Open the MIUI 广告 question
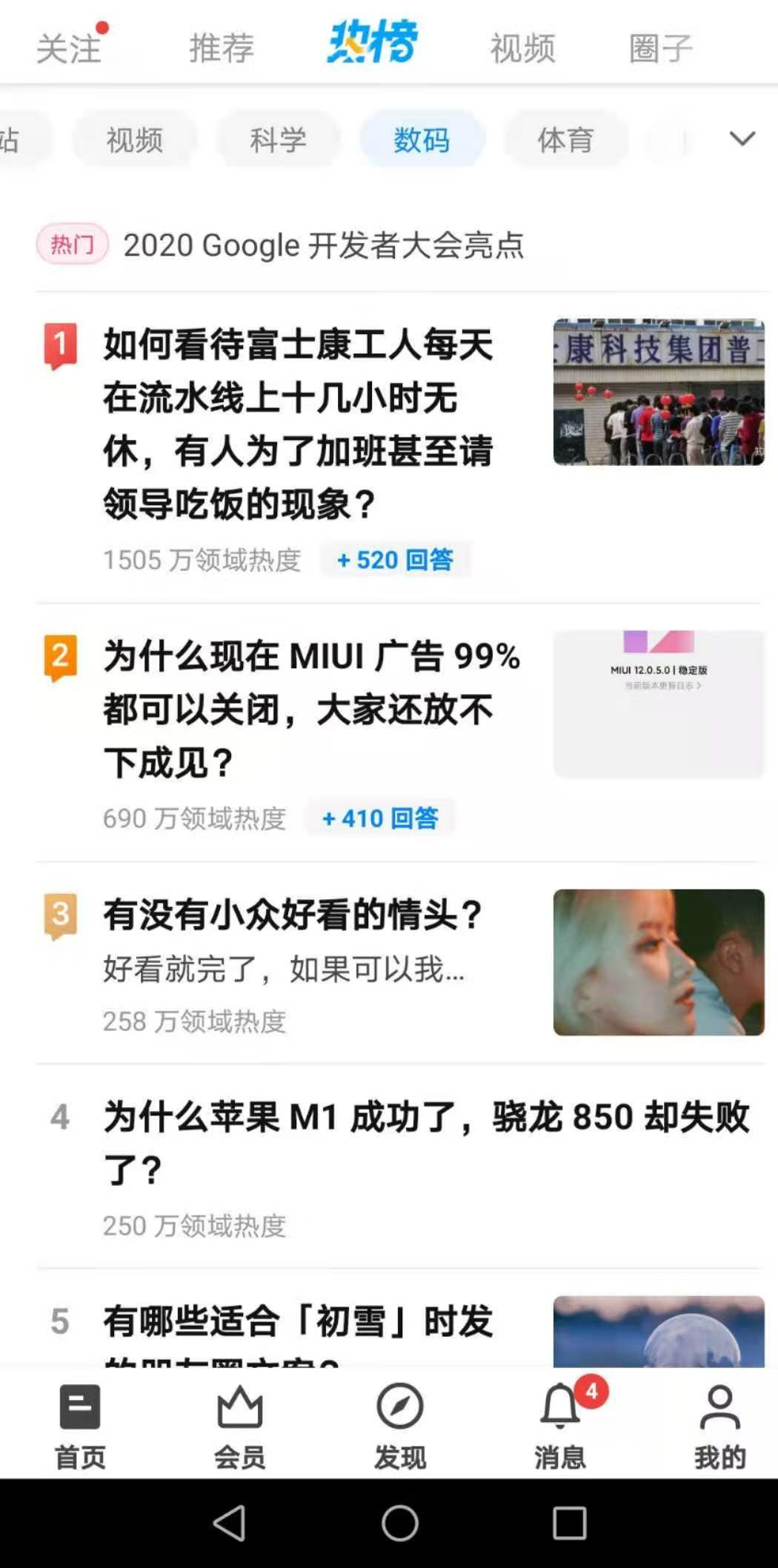The image size is (778, 1568). click(x=311, y=709)
